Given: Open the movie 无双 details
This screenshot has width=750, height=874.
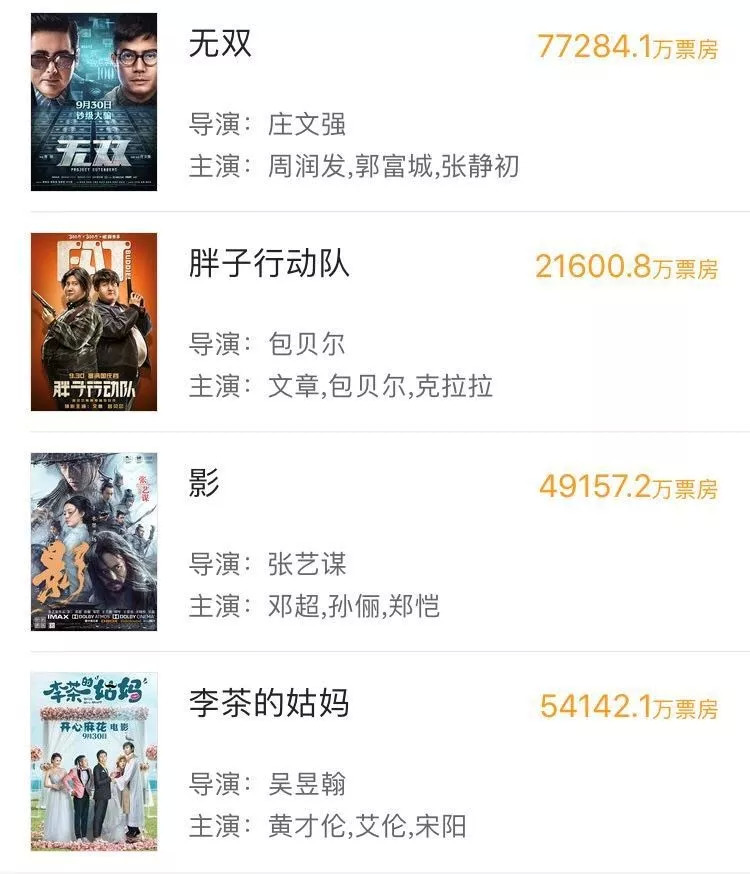Looking at the screenshot, I should 221,43.
